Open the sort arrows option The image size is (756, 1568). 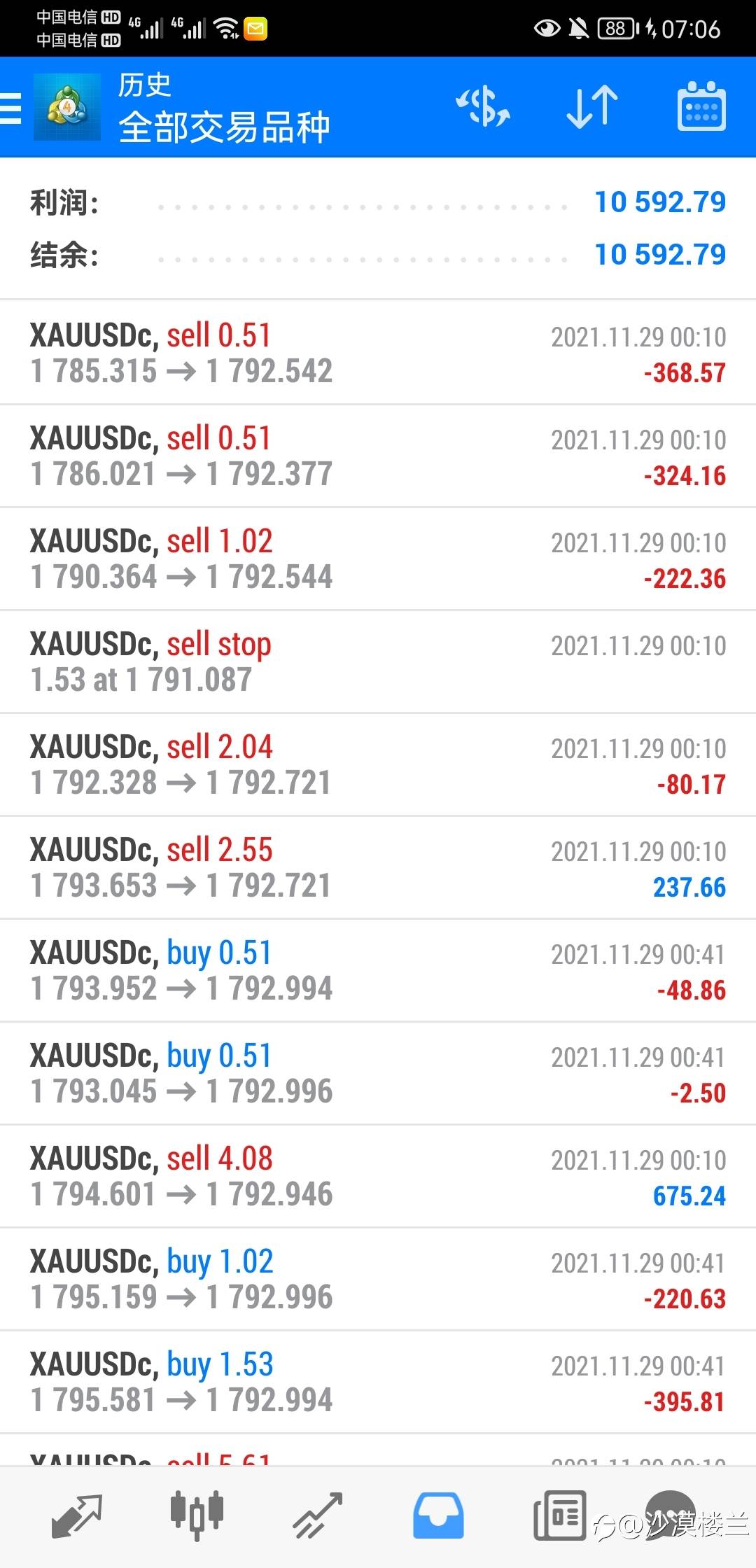592,107
